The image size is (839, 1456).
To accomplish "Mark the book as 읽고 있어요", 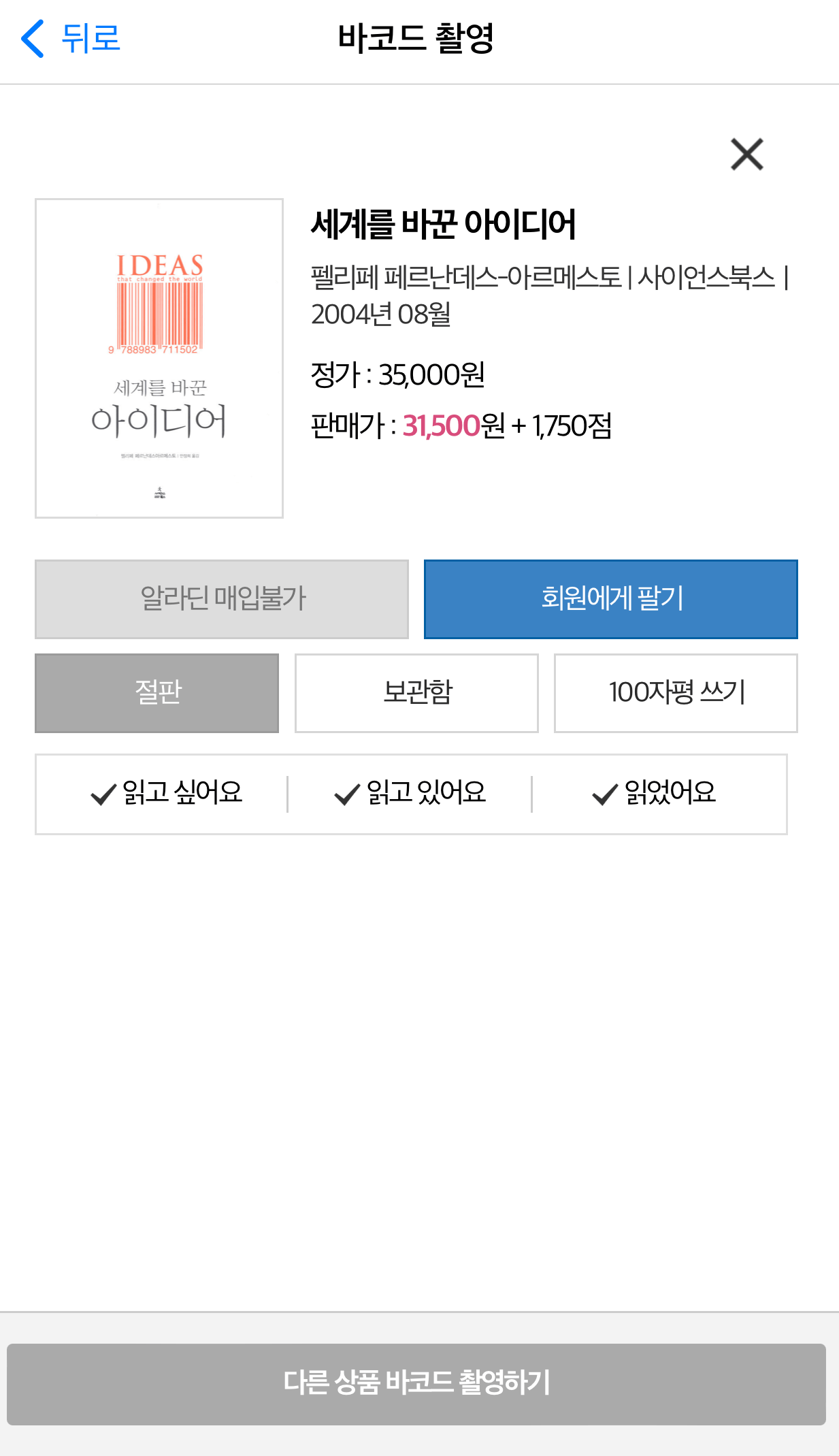I will pos(409,793).
